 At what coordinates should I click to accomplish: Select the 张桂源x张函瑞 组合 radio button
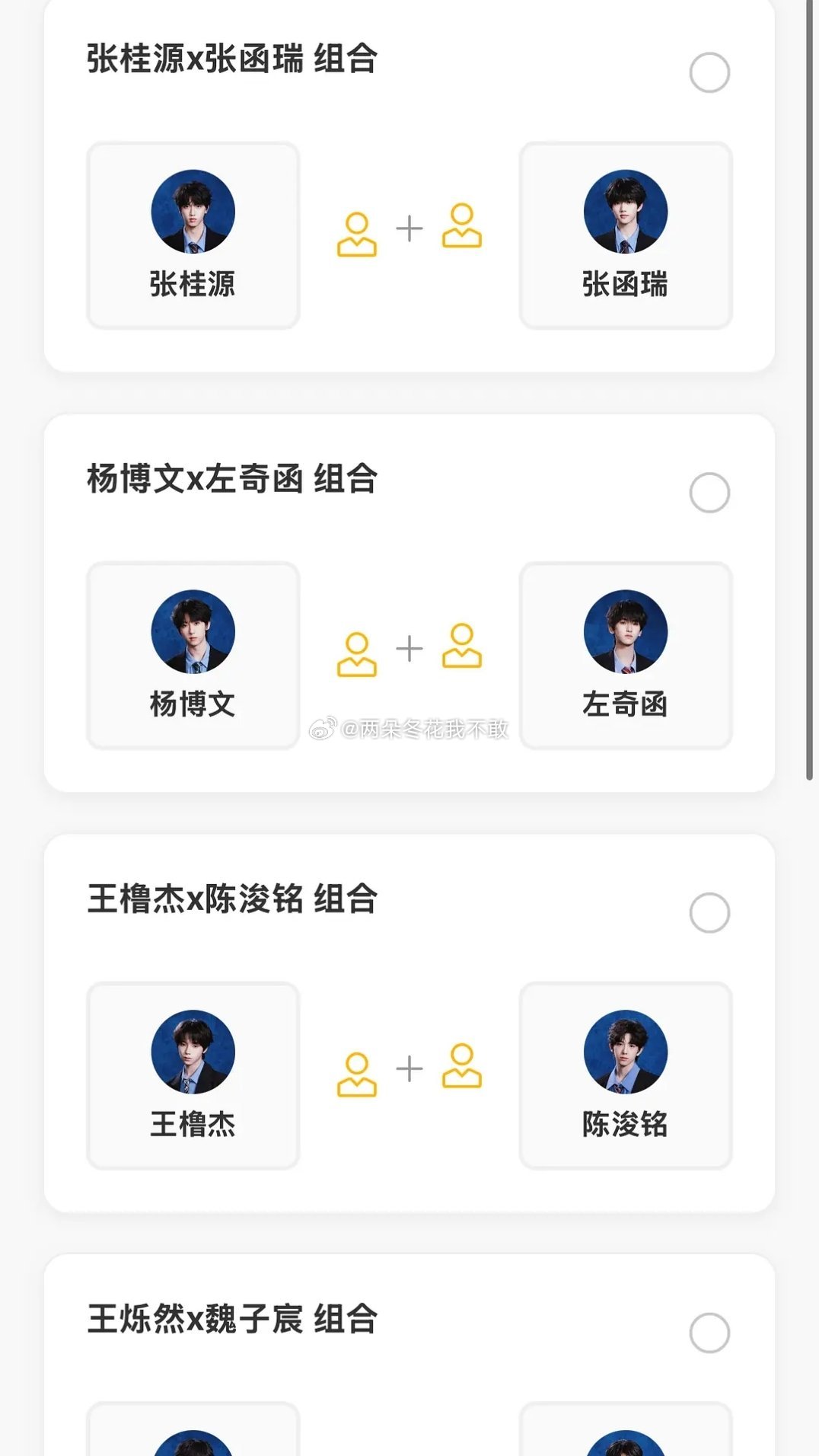click(x=709, y=72)
